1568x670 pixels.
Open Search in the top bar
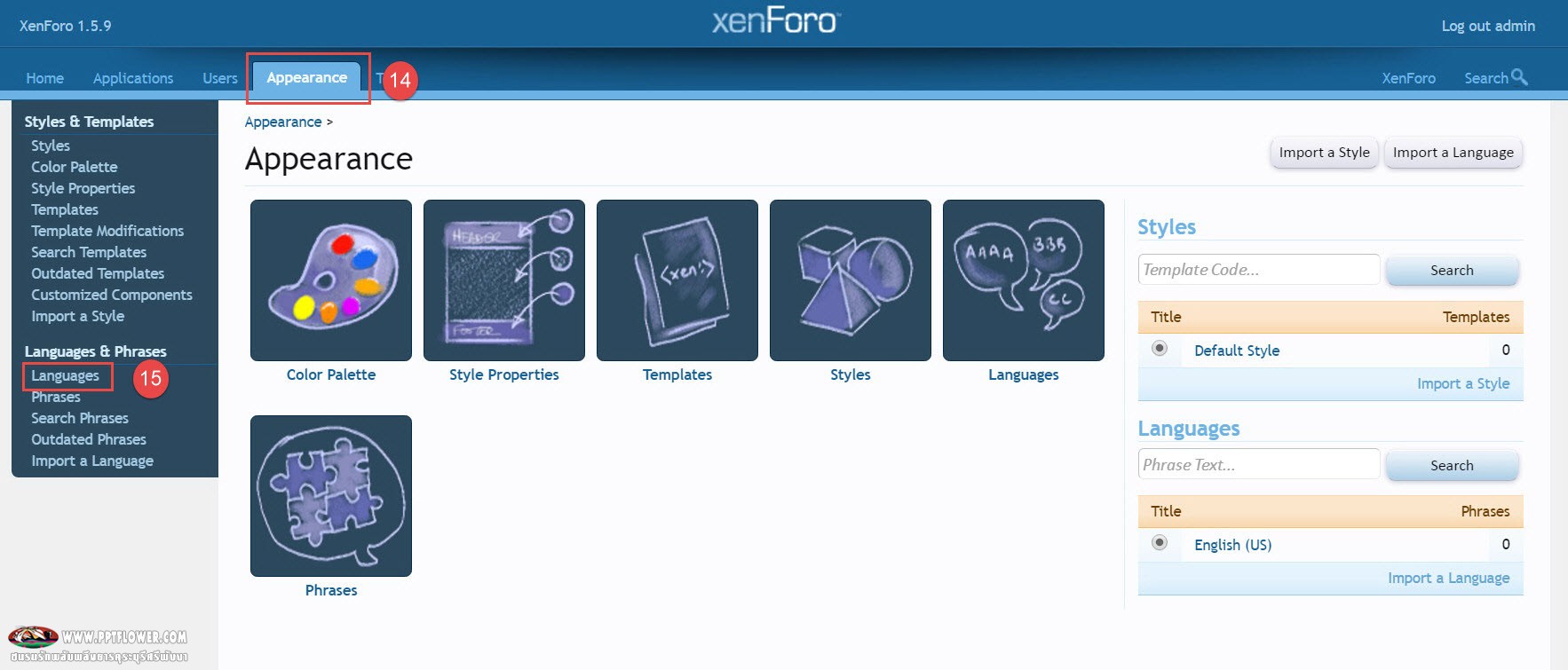click(1494, 78)
